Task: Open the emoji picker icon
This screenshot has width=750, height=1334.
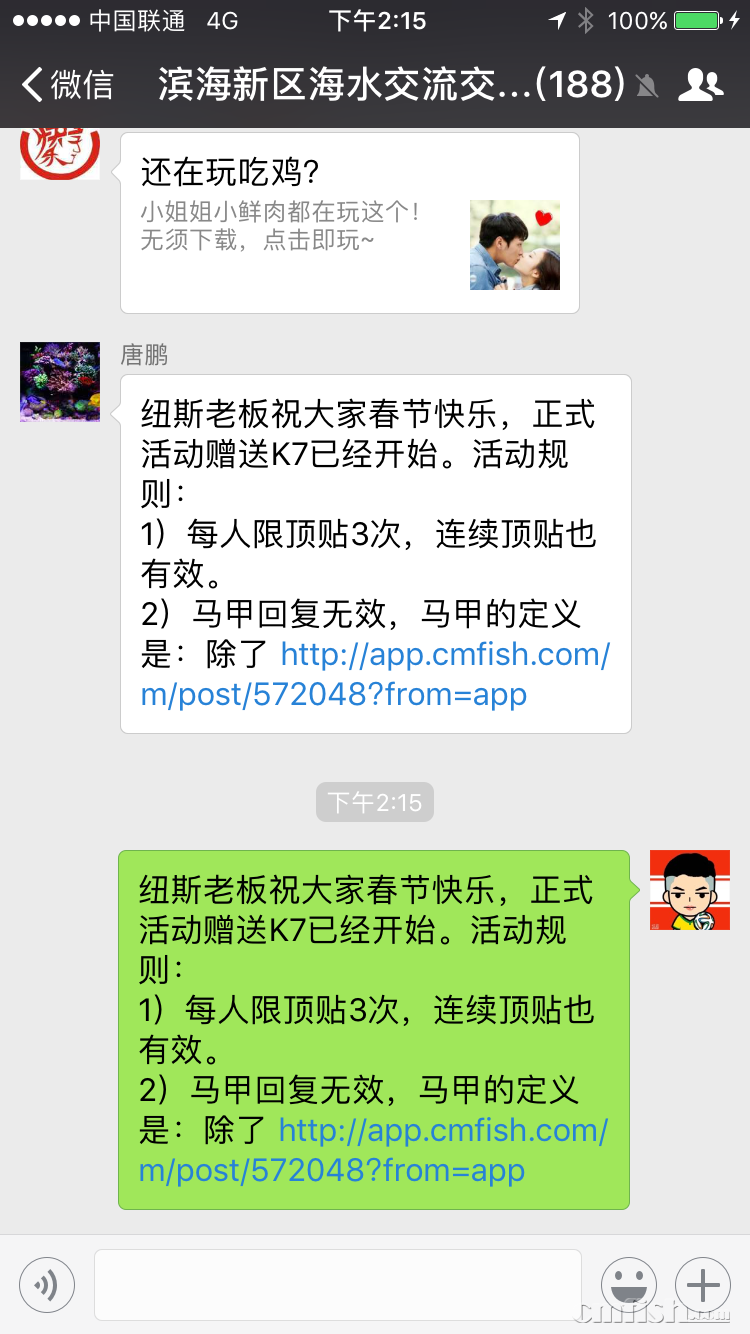Action: click(630, 1285)
